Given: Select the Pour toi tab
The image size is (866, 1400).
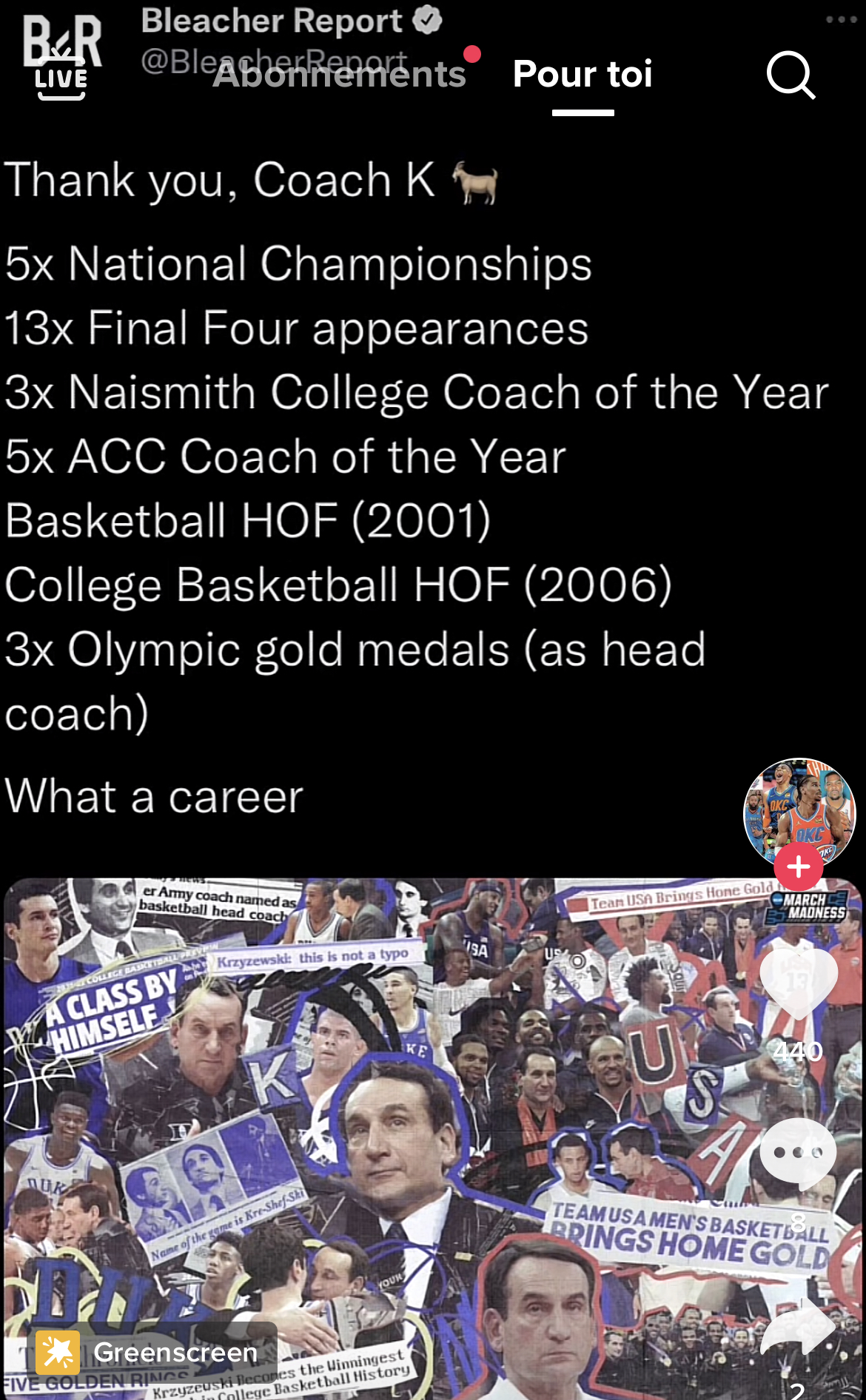Looking at the screenshot, I should [x=583, y=74].
